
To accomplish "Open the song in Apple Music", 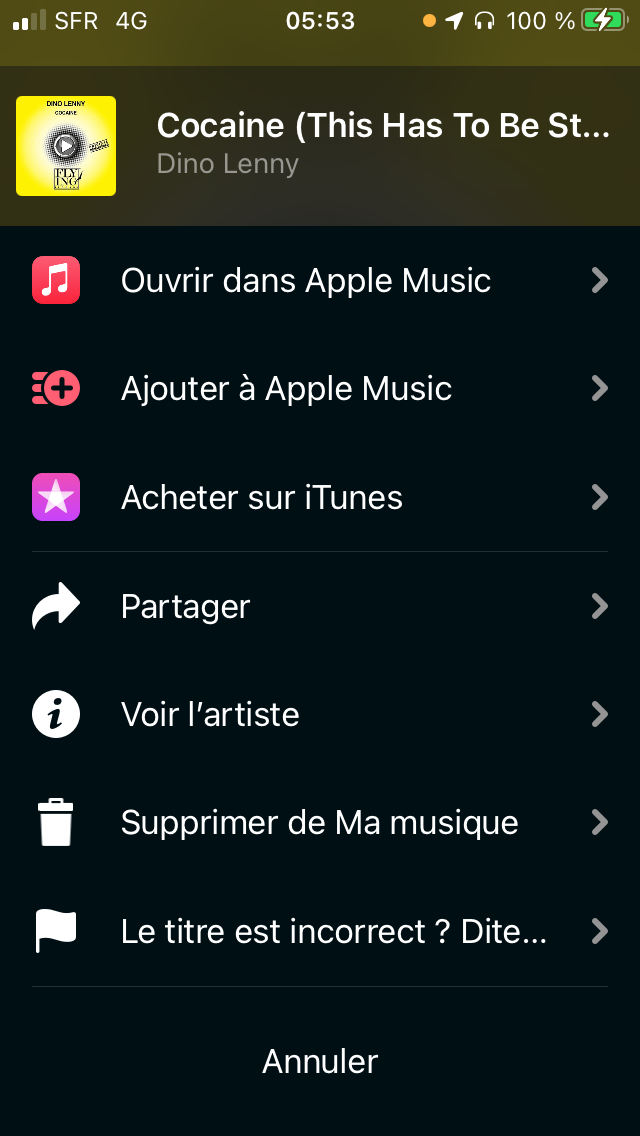I will 305,280.
